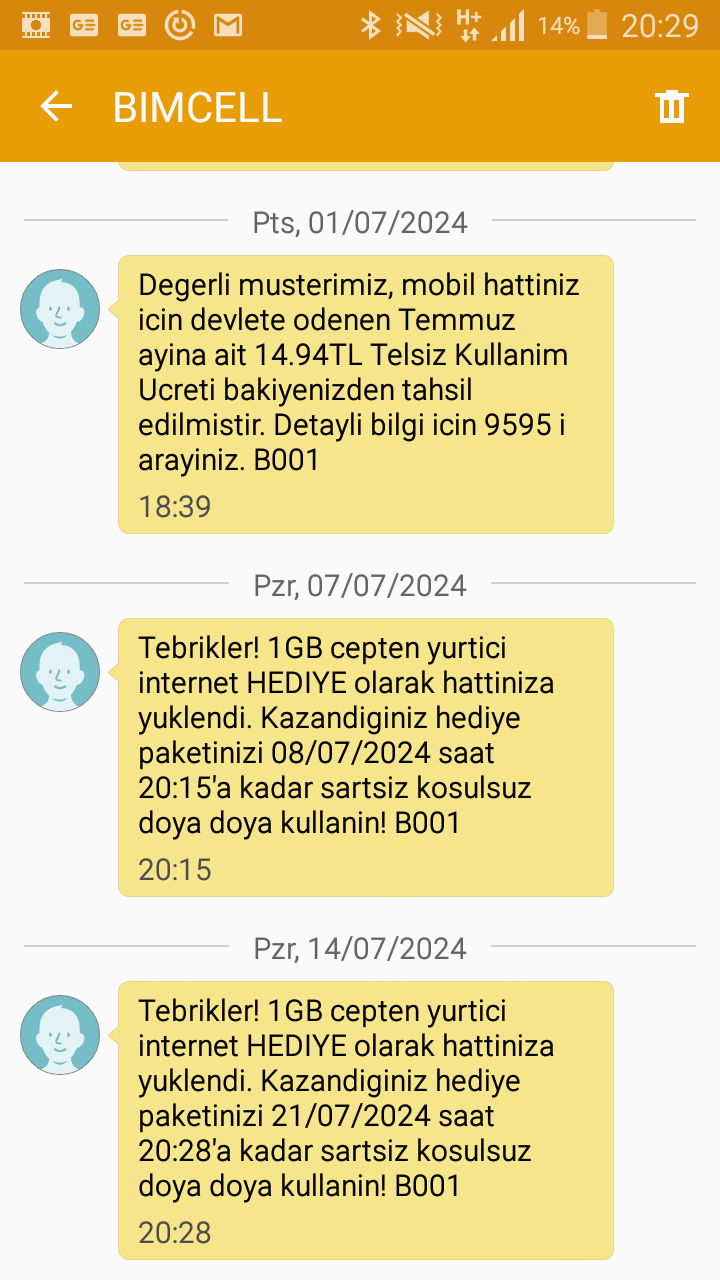This screenshot has height=1280, width=720.
Task: Select the Telsiz Kullanim Ucreti message bubble
Action: click(x=365, y=394)
